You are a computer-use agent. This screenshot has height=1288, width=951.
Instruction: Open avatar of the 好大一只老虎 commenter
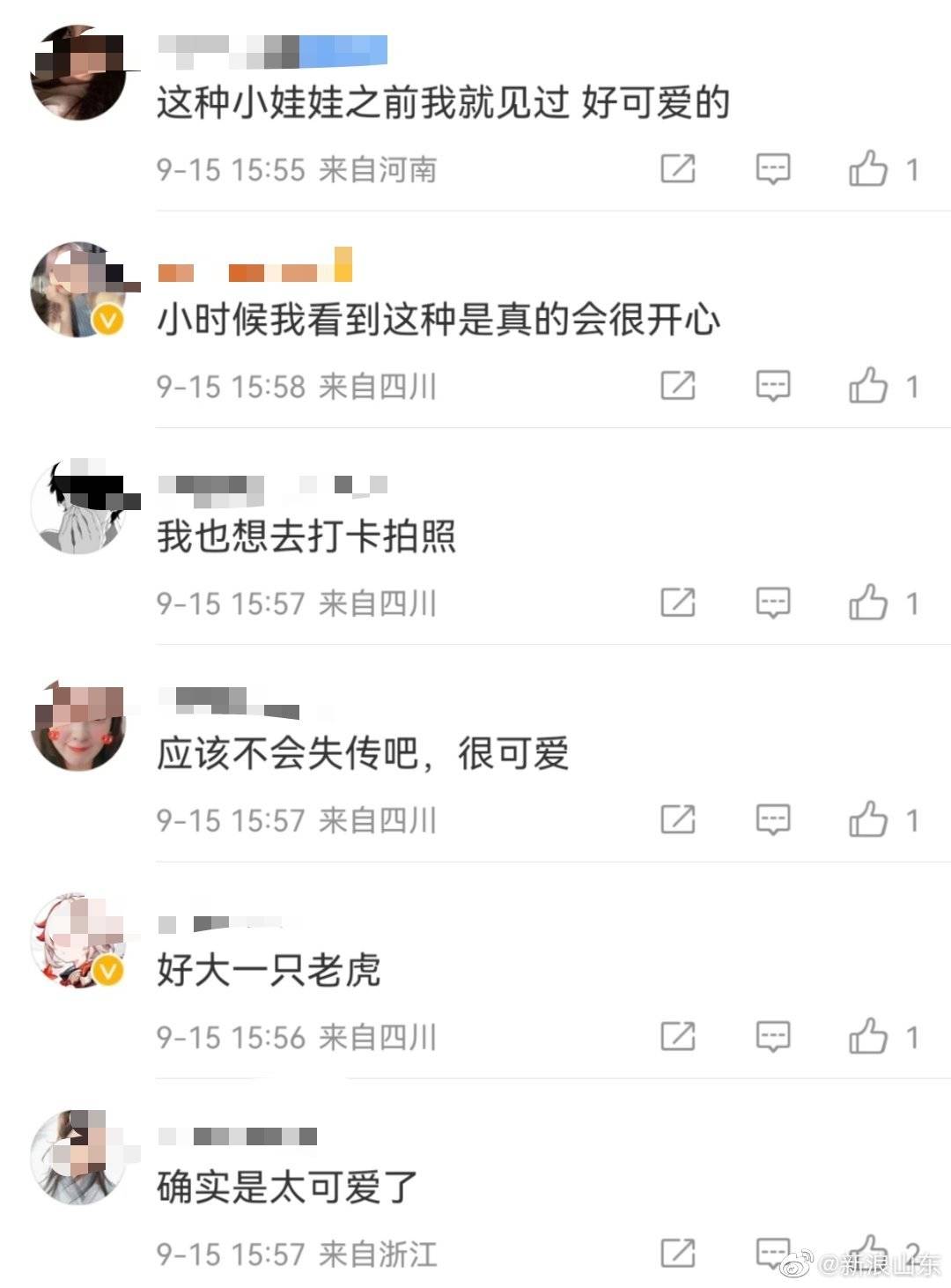pyautogui.click(x=79, y=941)
